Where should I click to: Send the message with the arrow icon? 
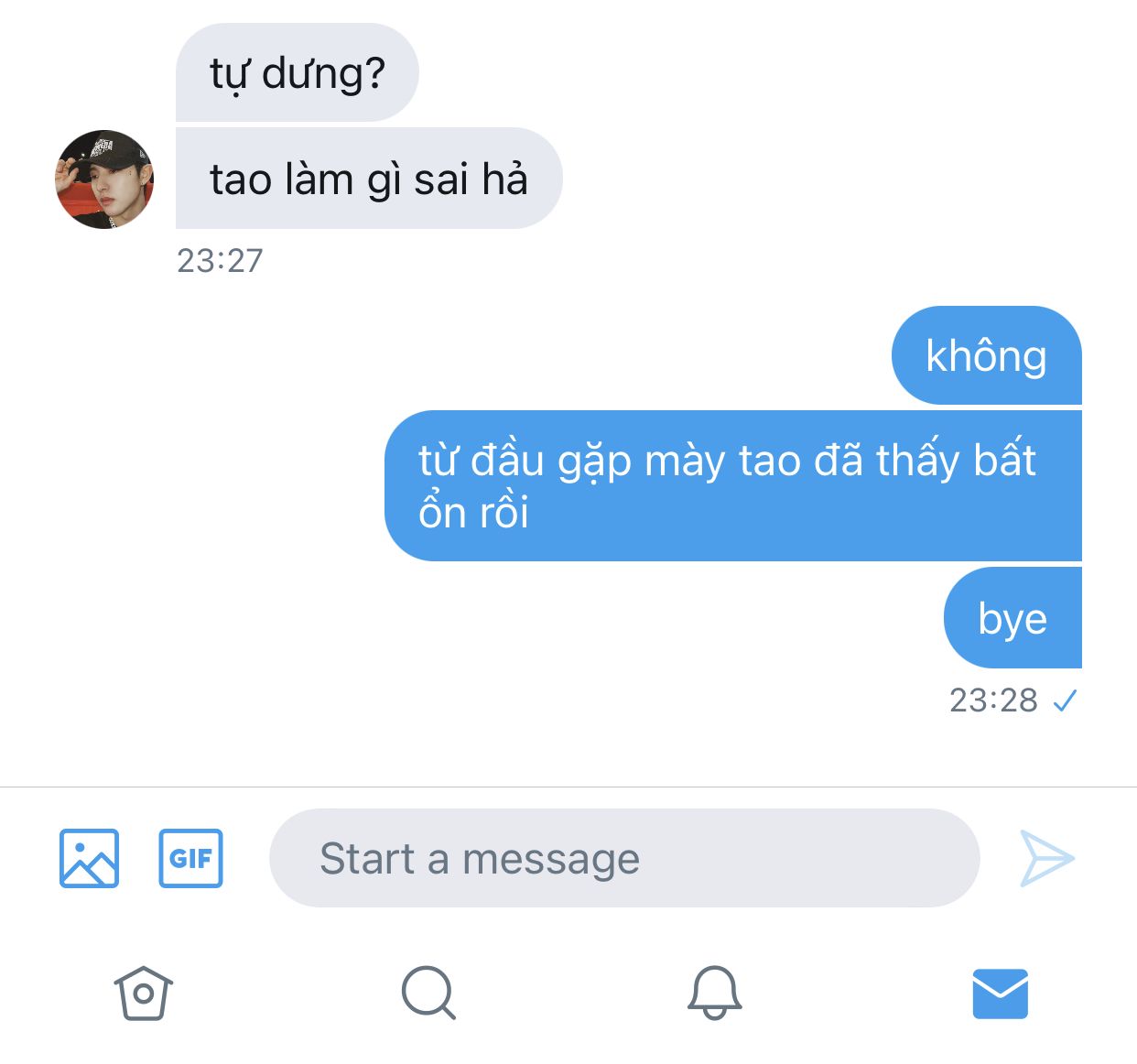[1046, 858]
